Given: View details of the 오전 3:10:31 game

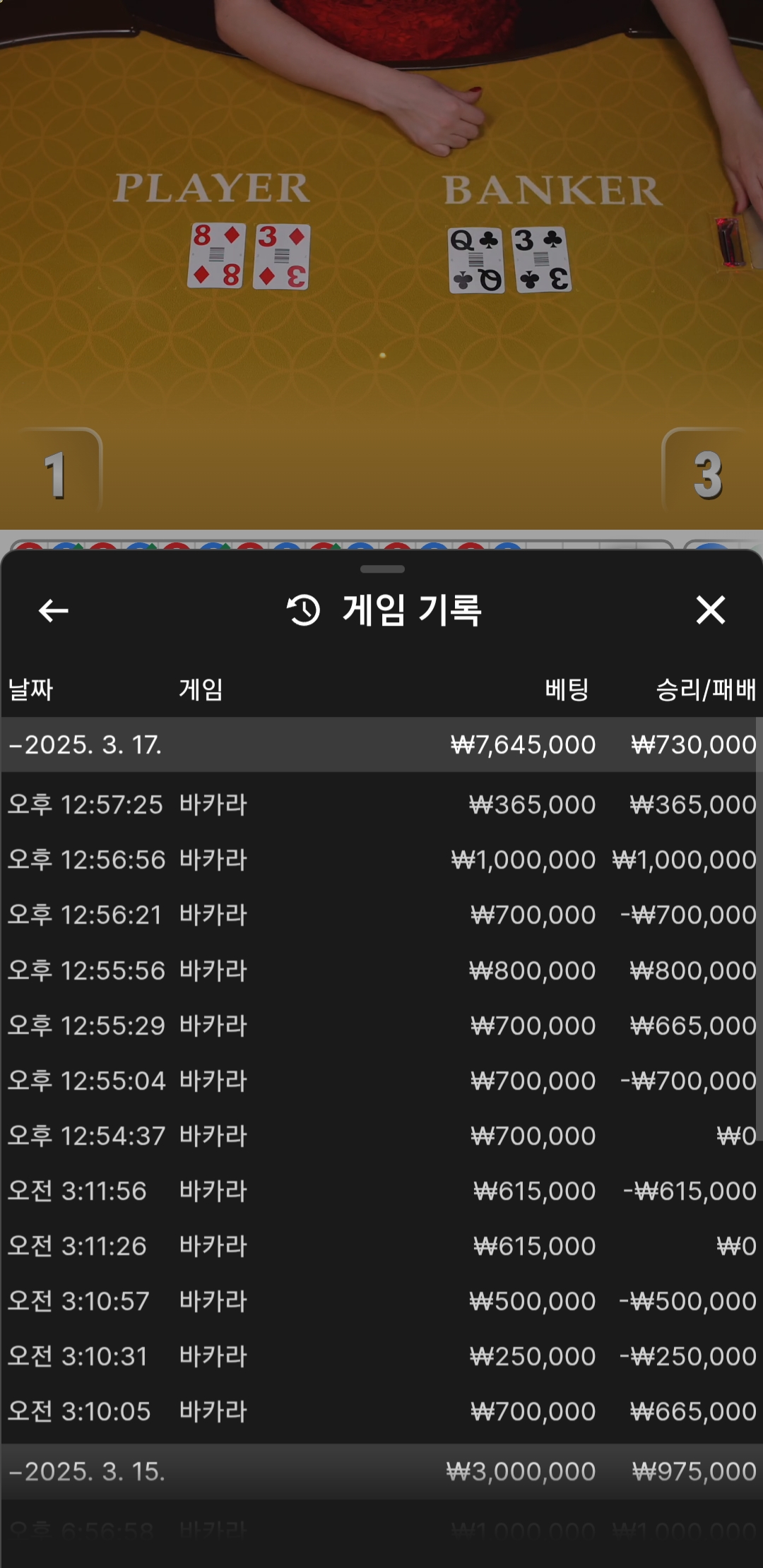Looking at the screenshot, I should tap(381, 1356).
